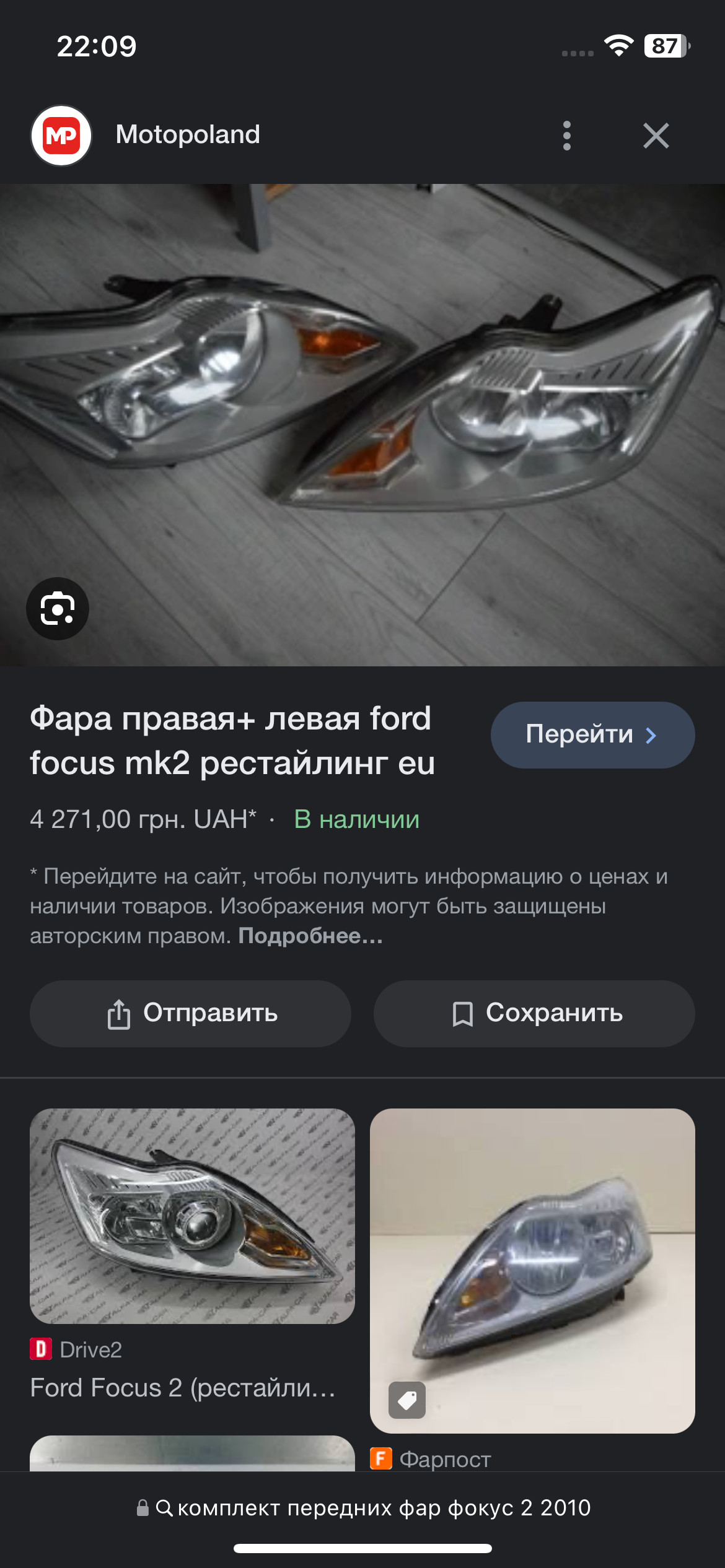Save the image with Сохранить
Screen dimensions: 725x1568
point(534,1014)
